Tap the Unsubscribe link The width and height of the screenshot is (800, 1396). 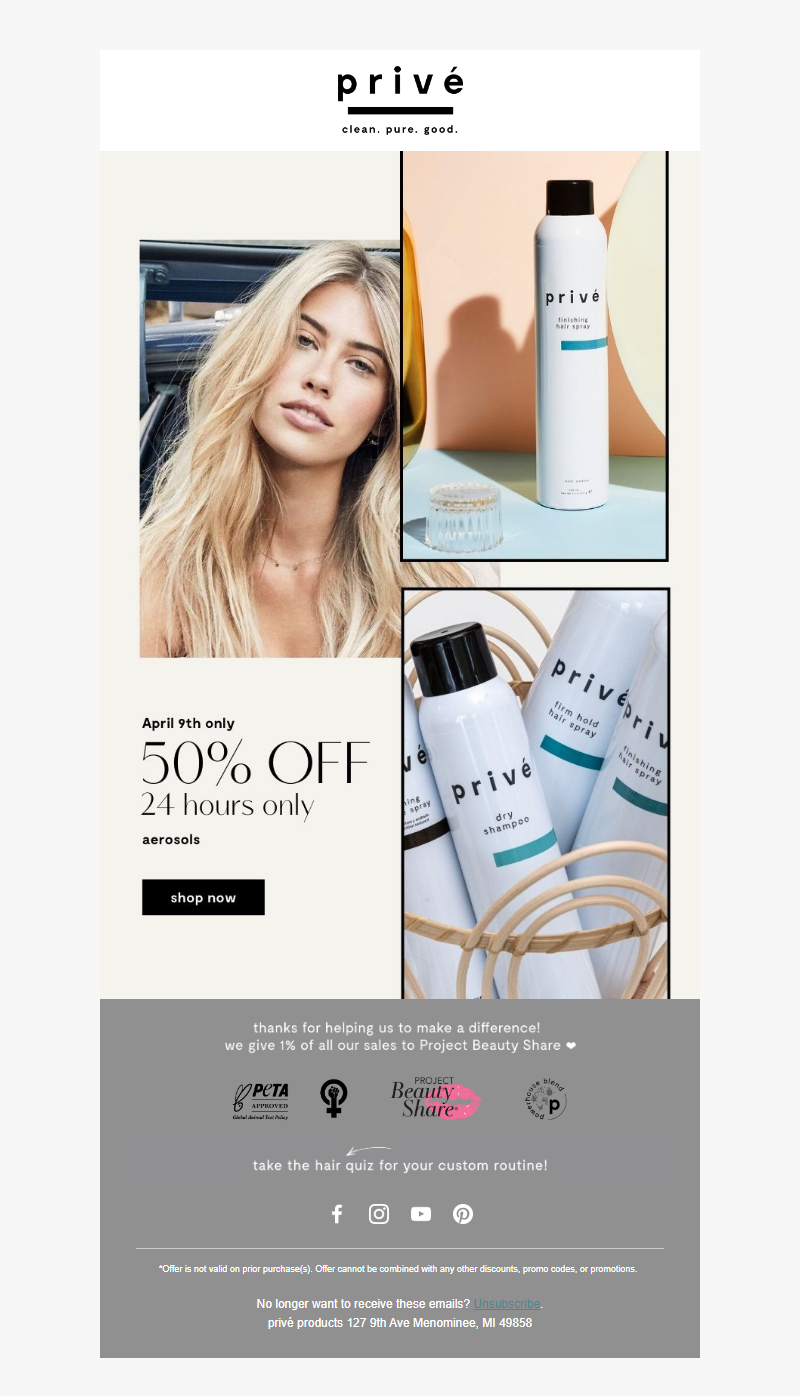click(x=507, y=1304)
